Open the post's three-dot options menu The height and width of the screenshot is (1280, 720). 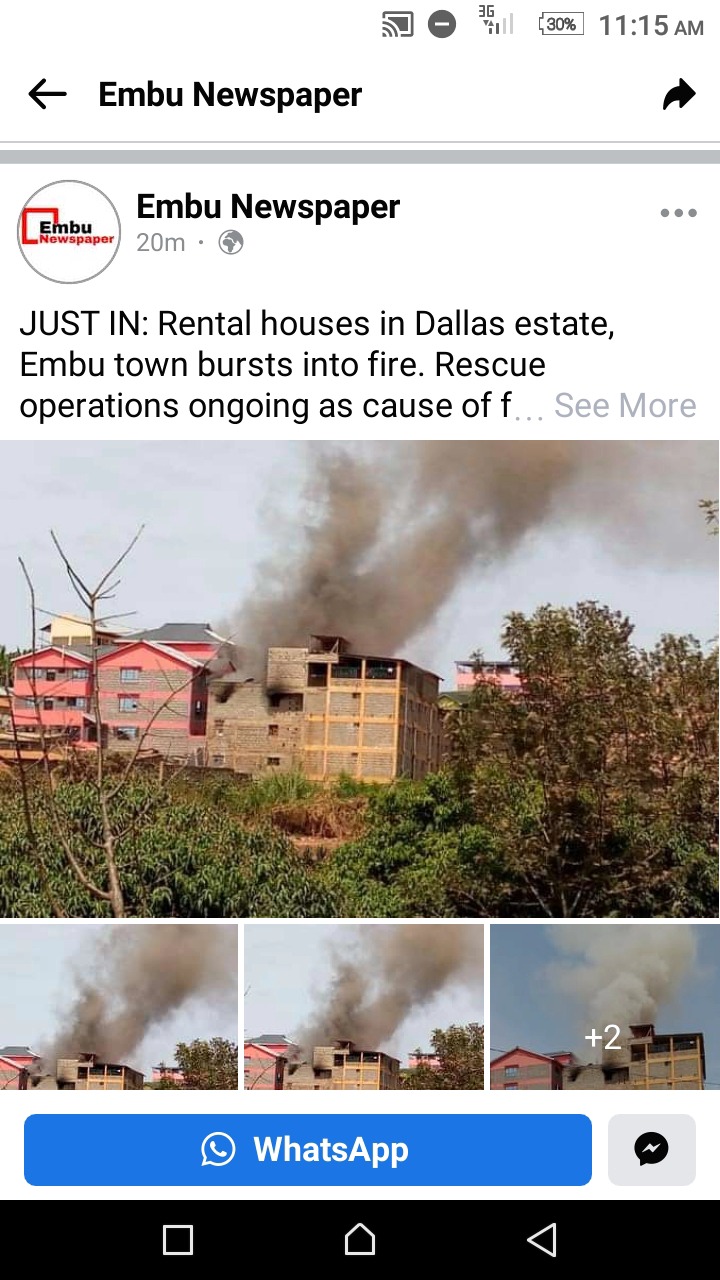[x=678, y=213]
